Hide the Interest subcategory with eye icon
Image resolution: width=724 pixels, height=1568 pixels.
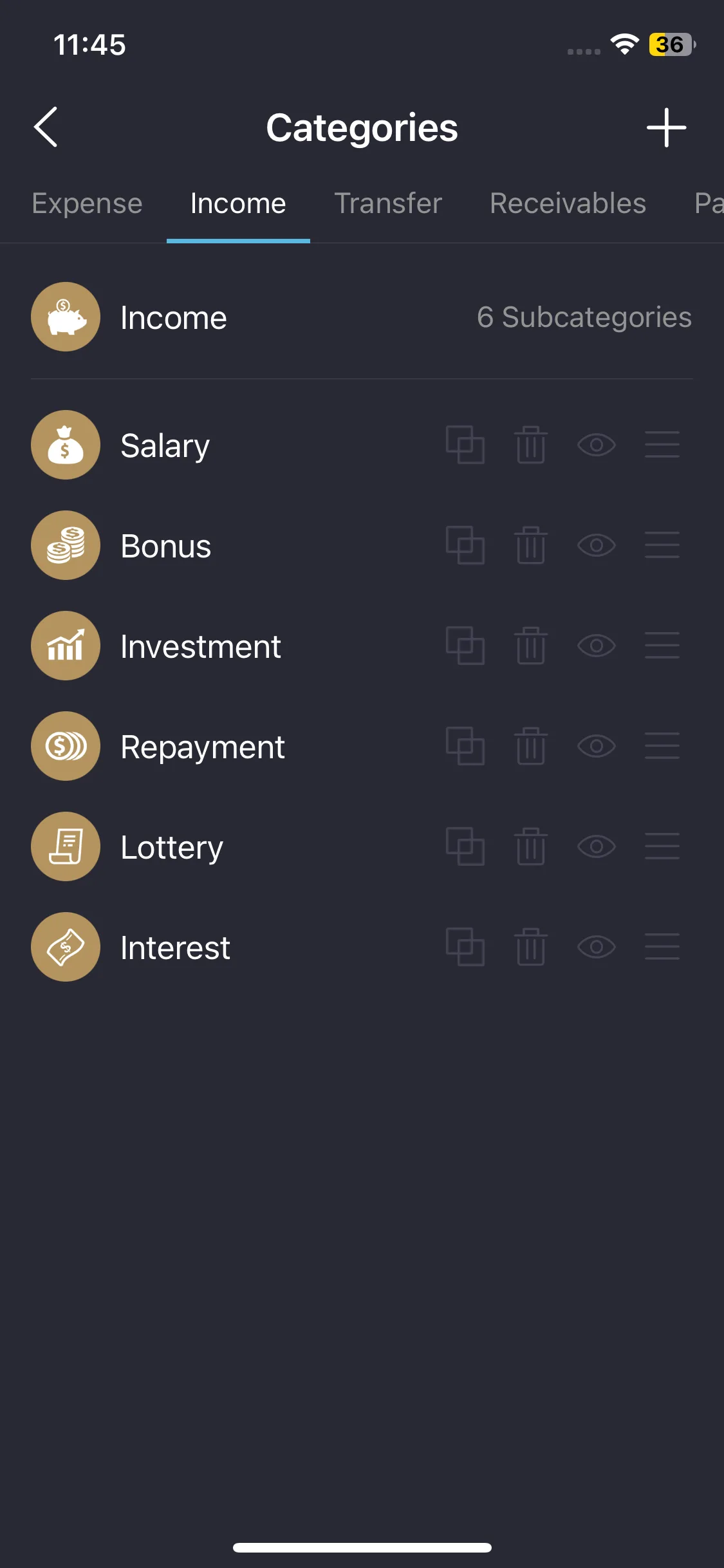(597, 947)
